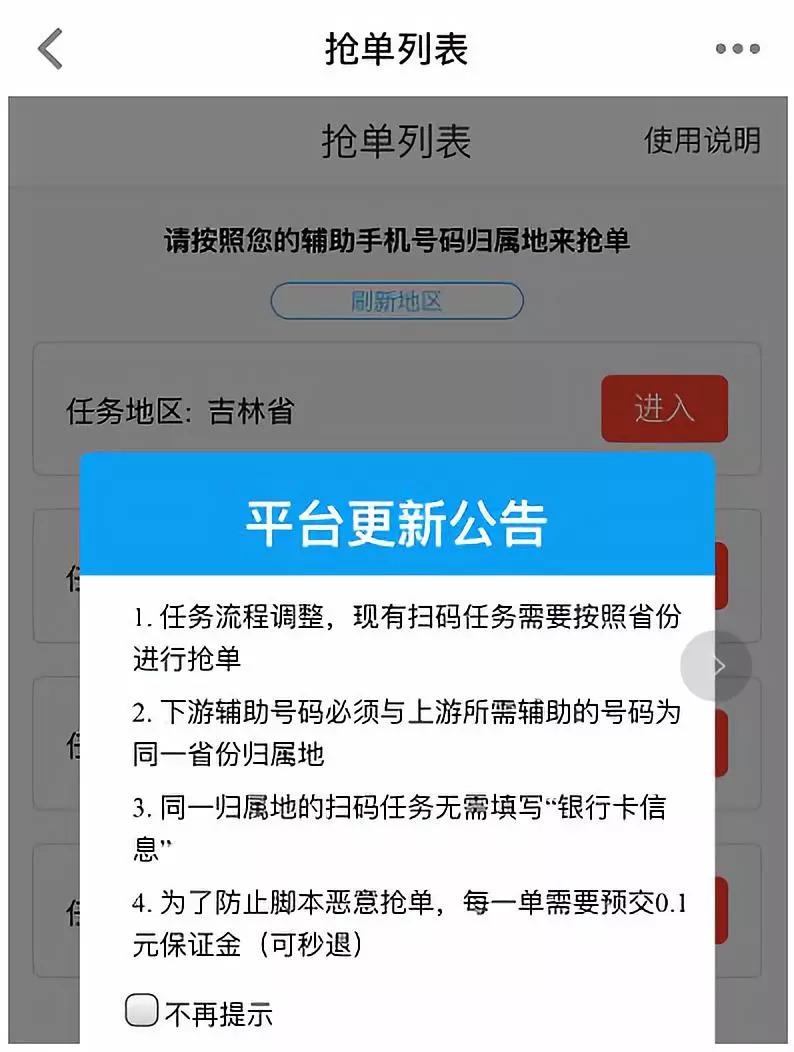794x1052 pixels.
Task: Open 使用说明 usage instructions
Action: click(702, 141)
